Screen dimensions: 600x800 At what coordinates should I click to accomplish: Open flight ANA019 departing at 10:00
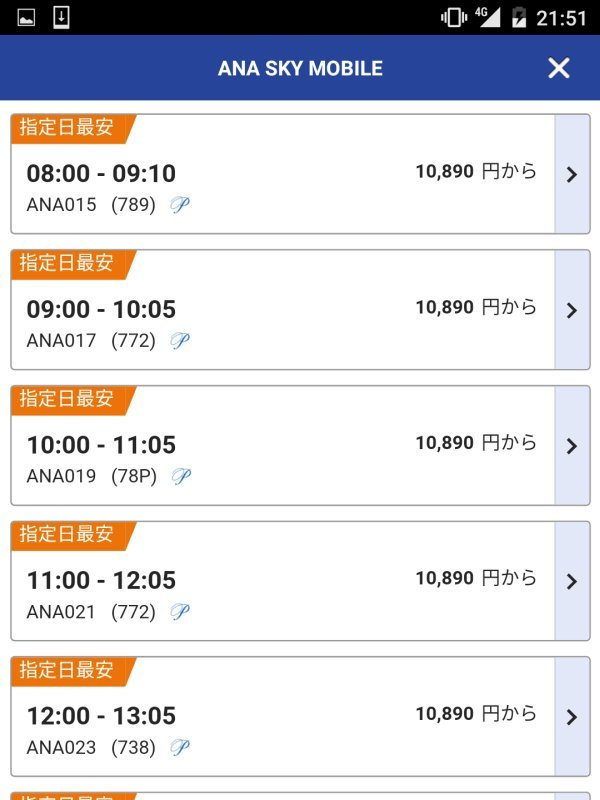click(x=300, y=446)
